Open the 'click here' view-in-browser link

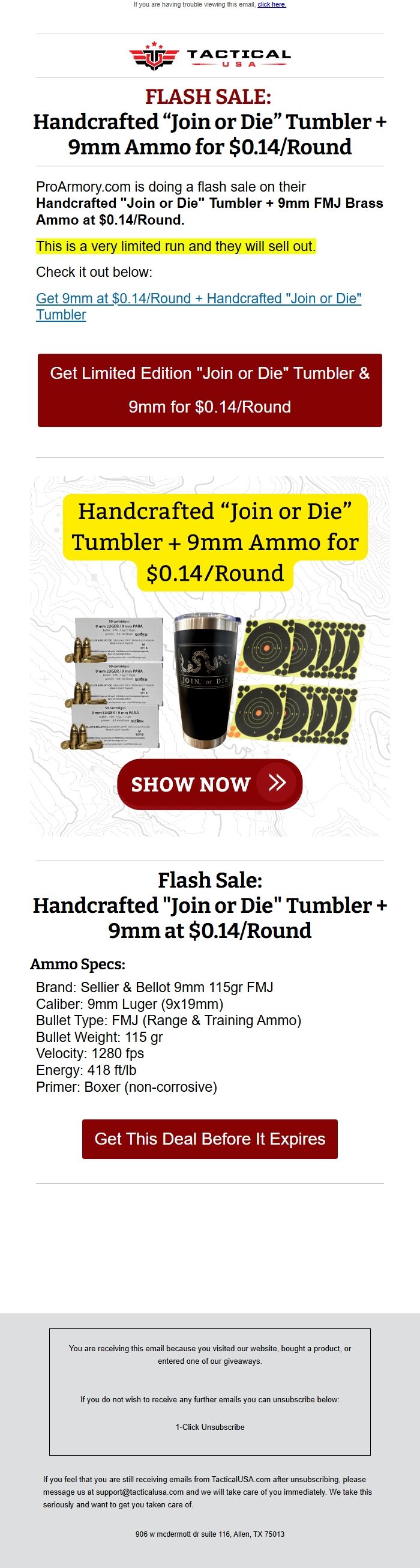pyautogui.click(x=272, y=4)
